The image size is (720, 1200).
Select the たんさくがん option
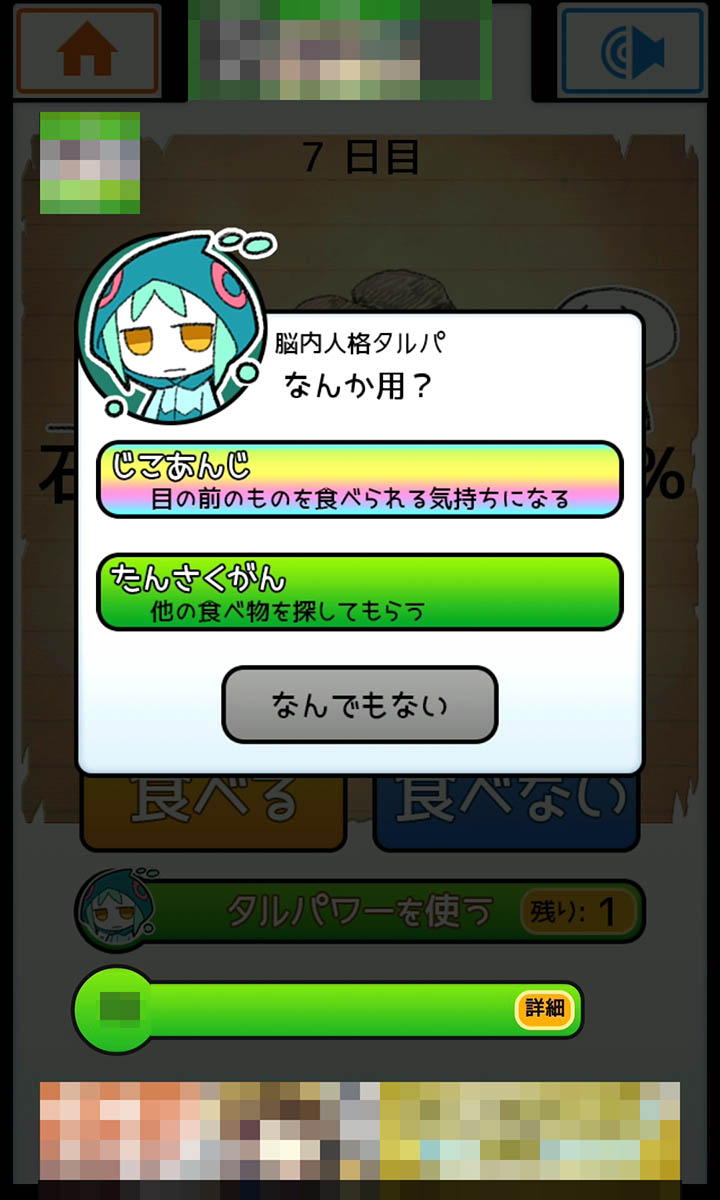359,592
